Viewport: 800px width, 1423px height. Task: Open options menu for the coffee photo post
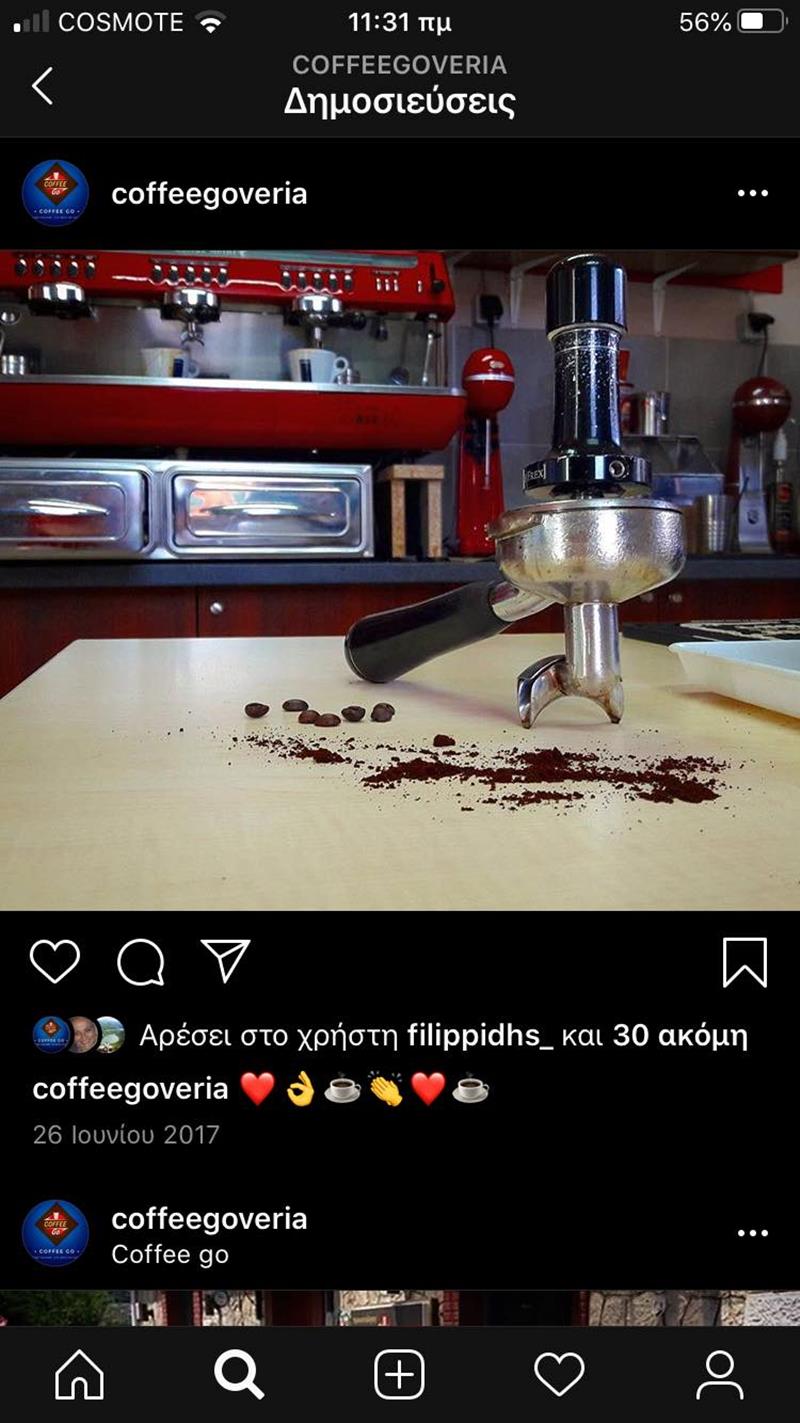[752, 194]
